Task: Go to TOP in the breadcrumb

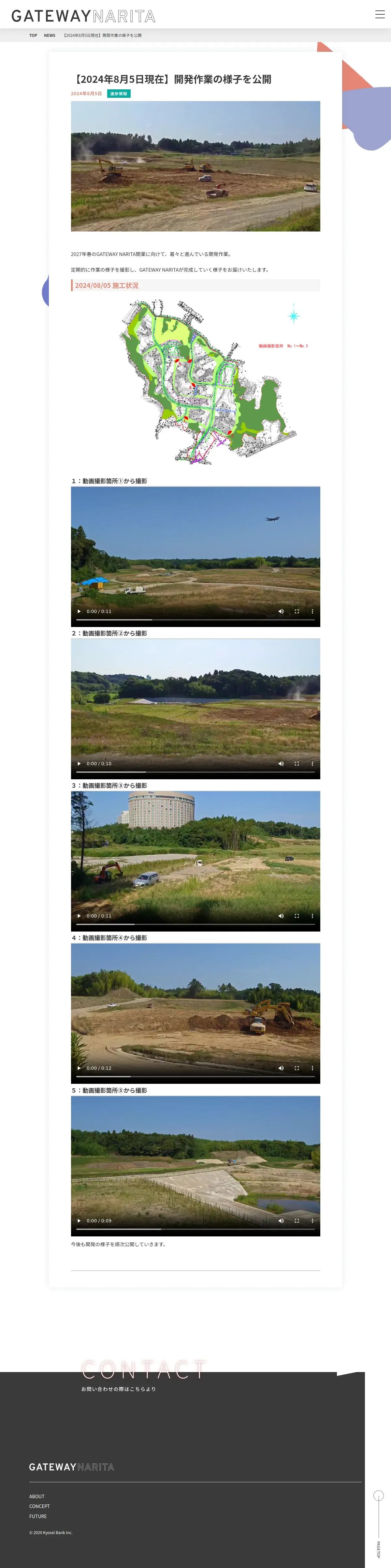Action: click(33, 35)
